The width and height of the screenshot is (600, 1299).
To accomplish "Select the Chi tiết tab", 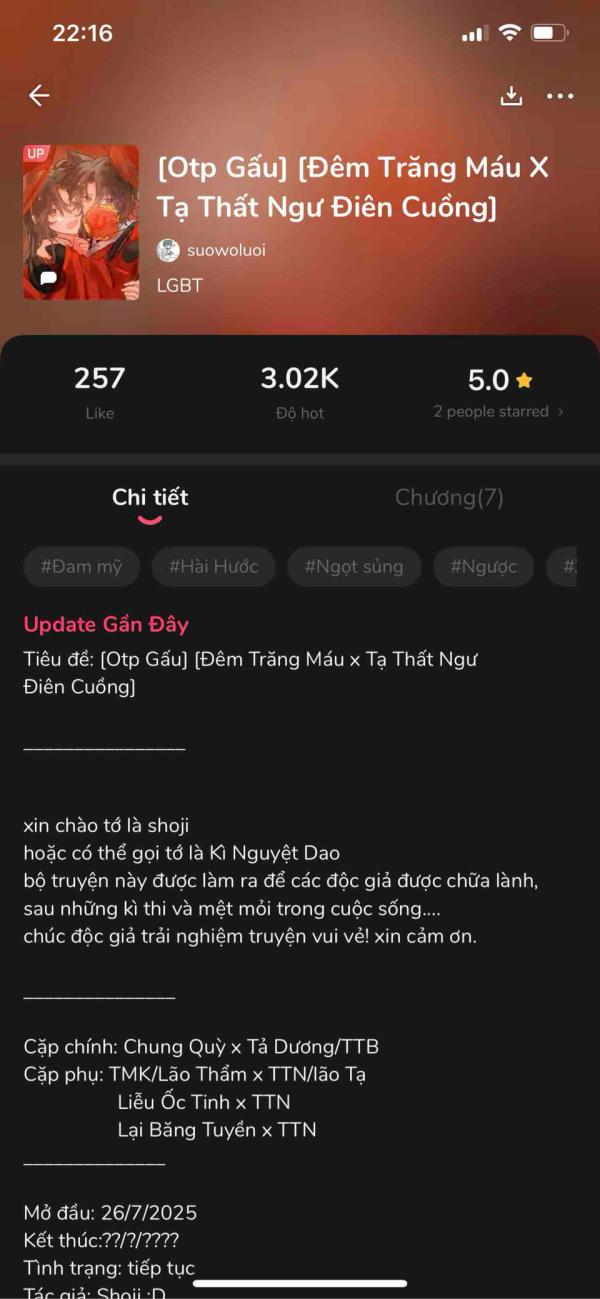I will click(150, 497).
